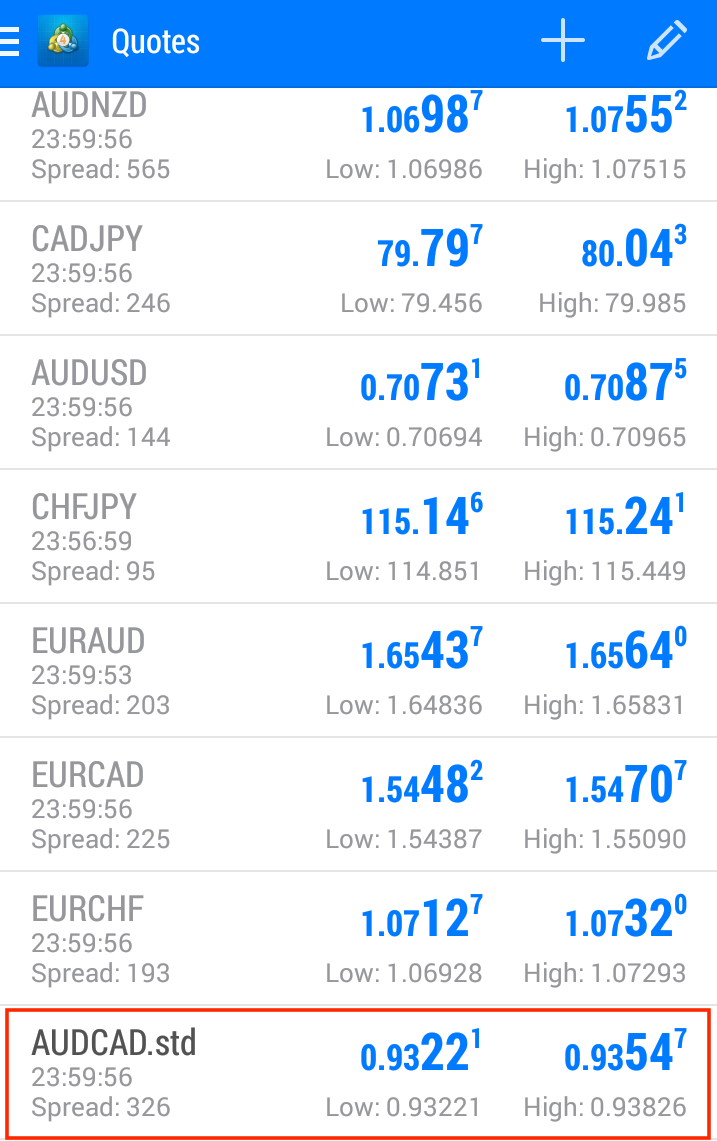Screen dimensions: 717x1141
Task: Open the AUDUSD quote row
Action: tap(358, 403)
